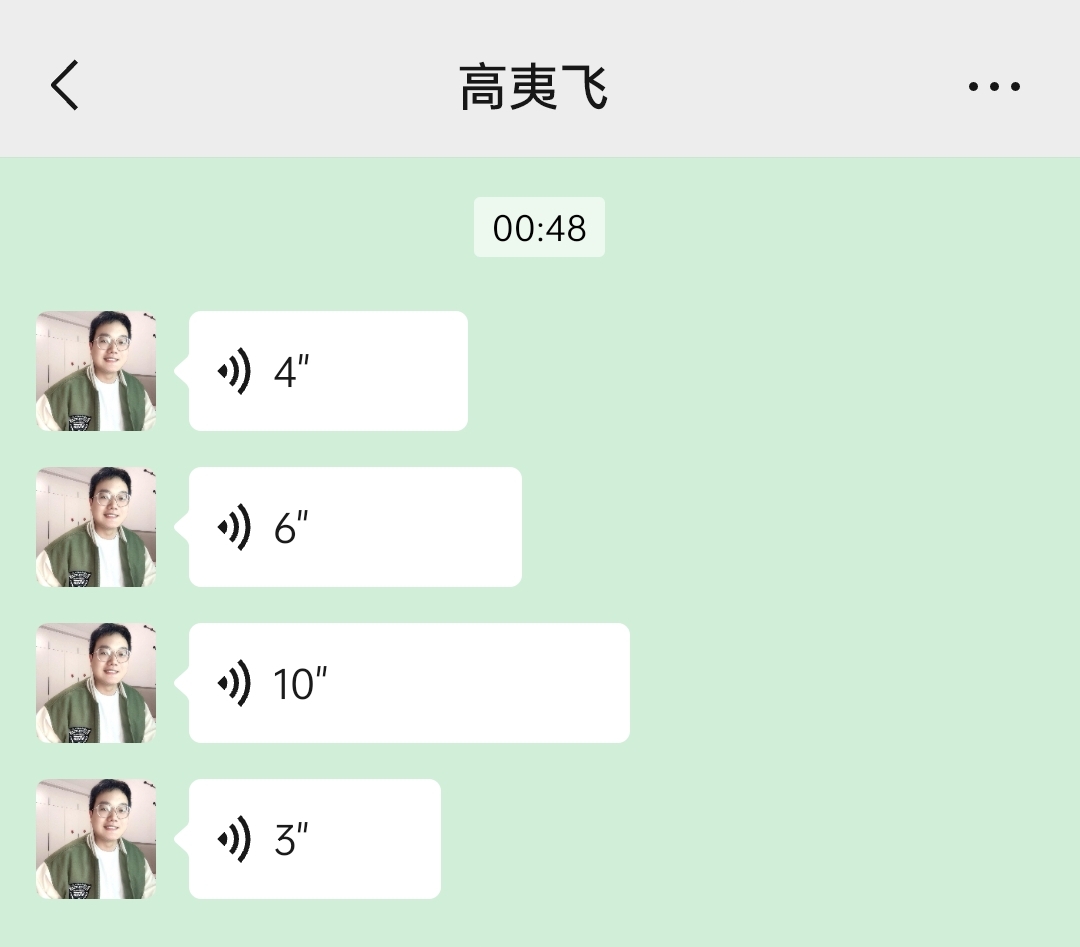Viewport: 1080px width, 947px height.
Task: Go back from the 高夷飞 chat
Action: pos(65,85)
